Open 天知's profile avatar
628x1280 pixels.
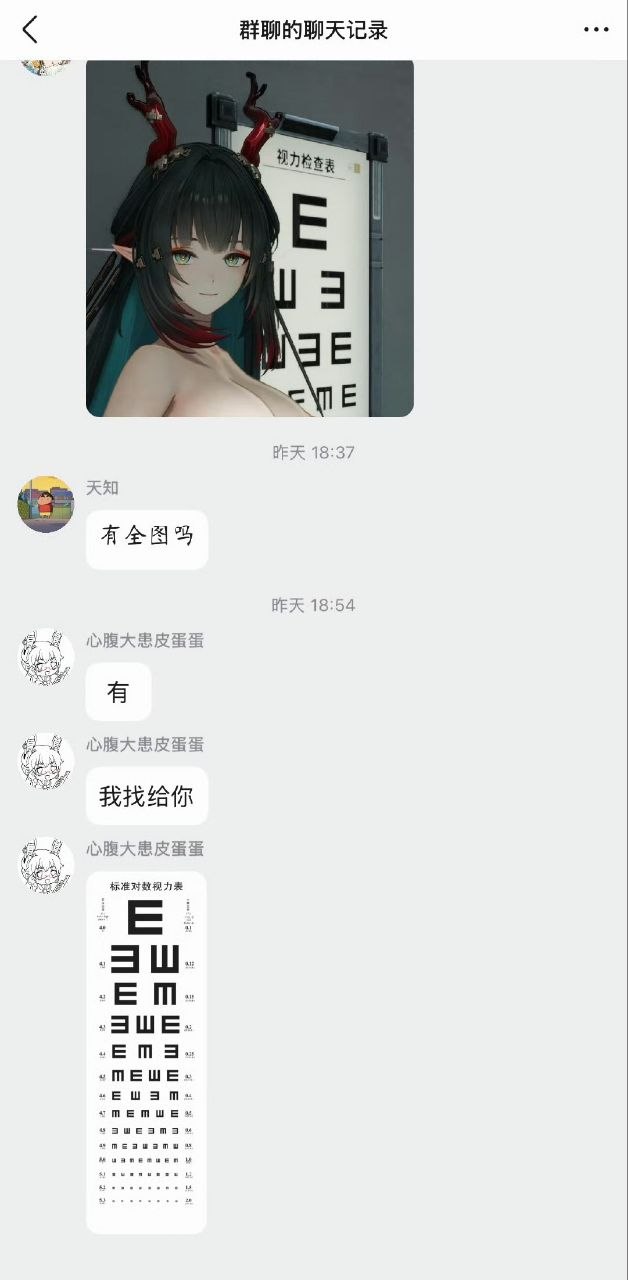(x=46, y=504)
